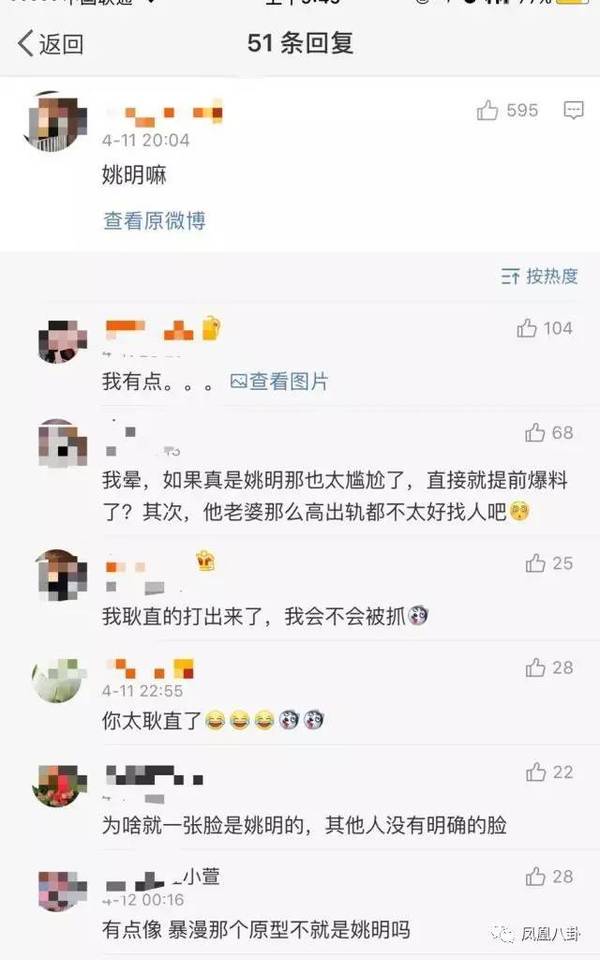Reply to the main 姚明嘛 comment

[x=573, y=111]
